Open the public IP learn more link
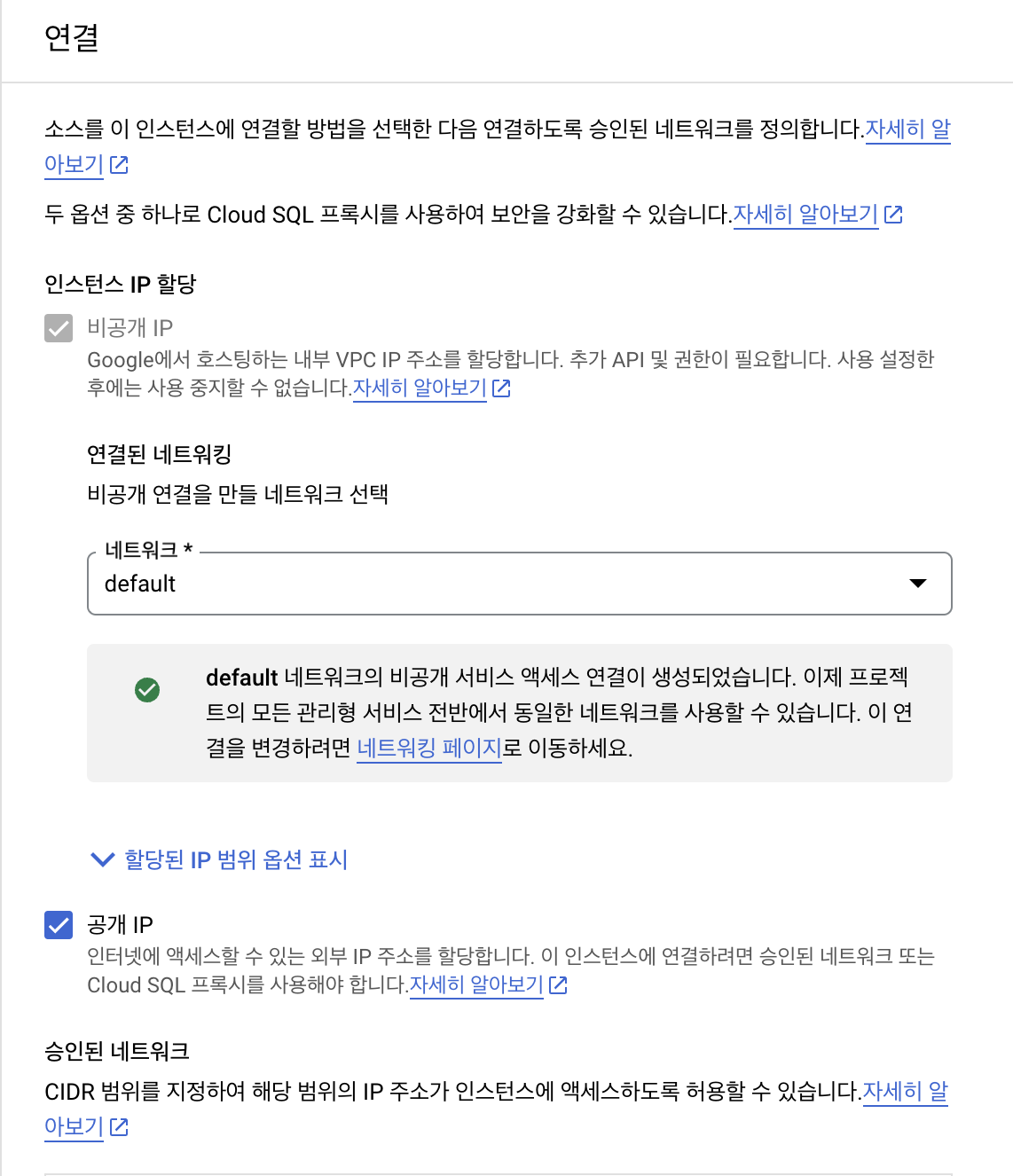This screenshot has height=1176, width=1013. (x=476, y=985)
